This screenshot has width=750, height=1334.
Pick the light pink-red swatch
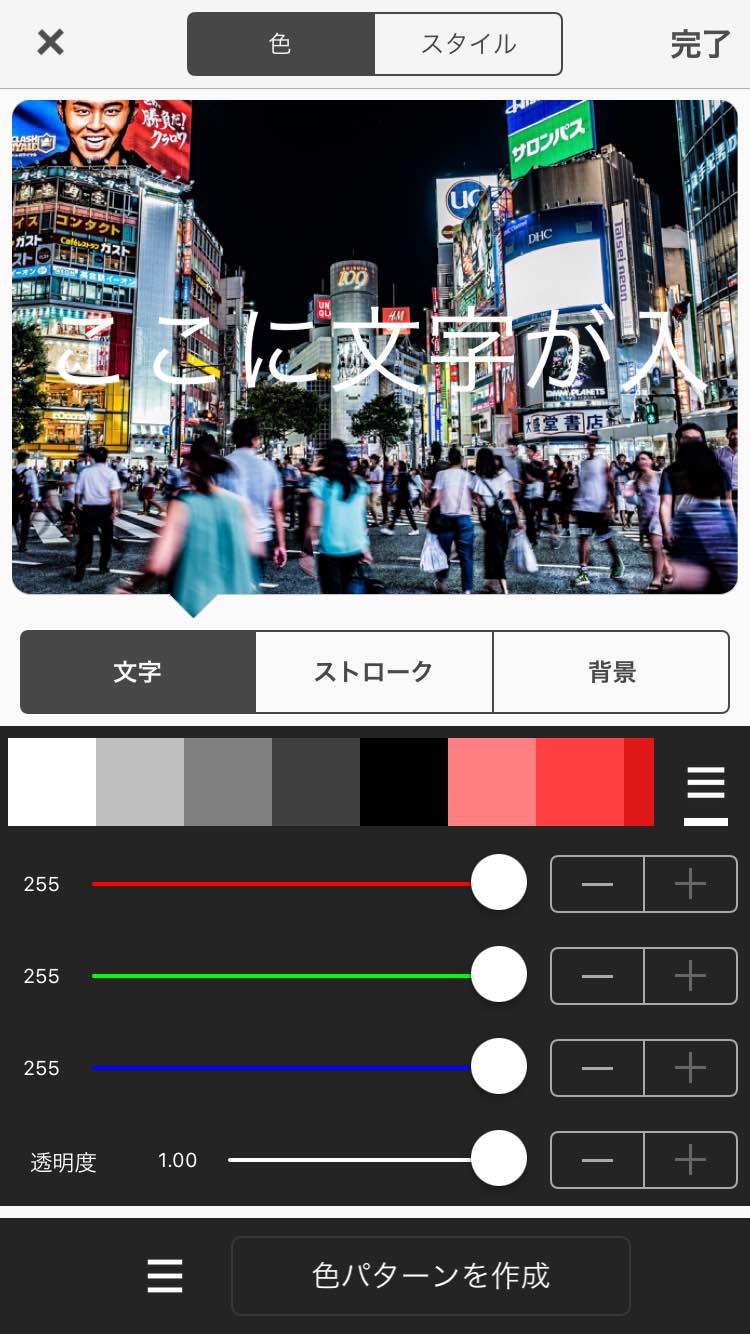(492, 782)
